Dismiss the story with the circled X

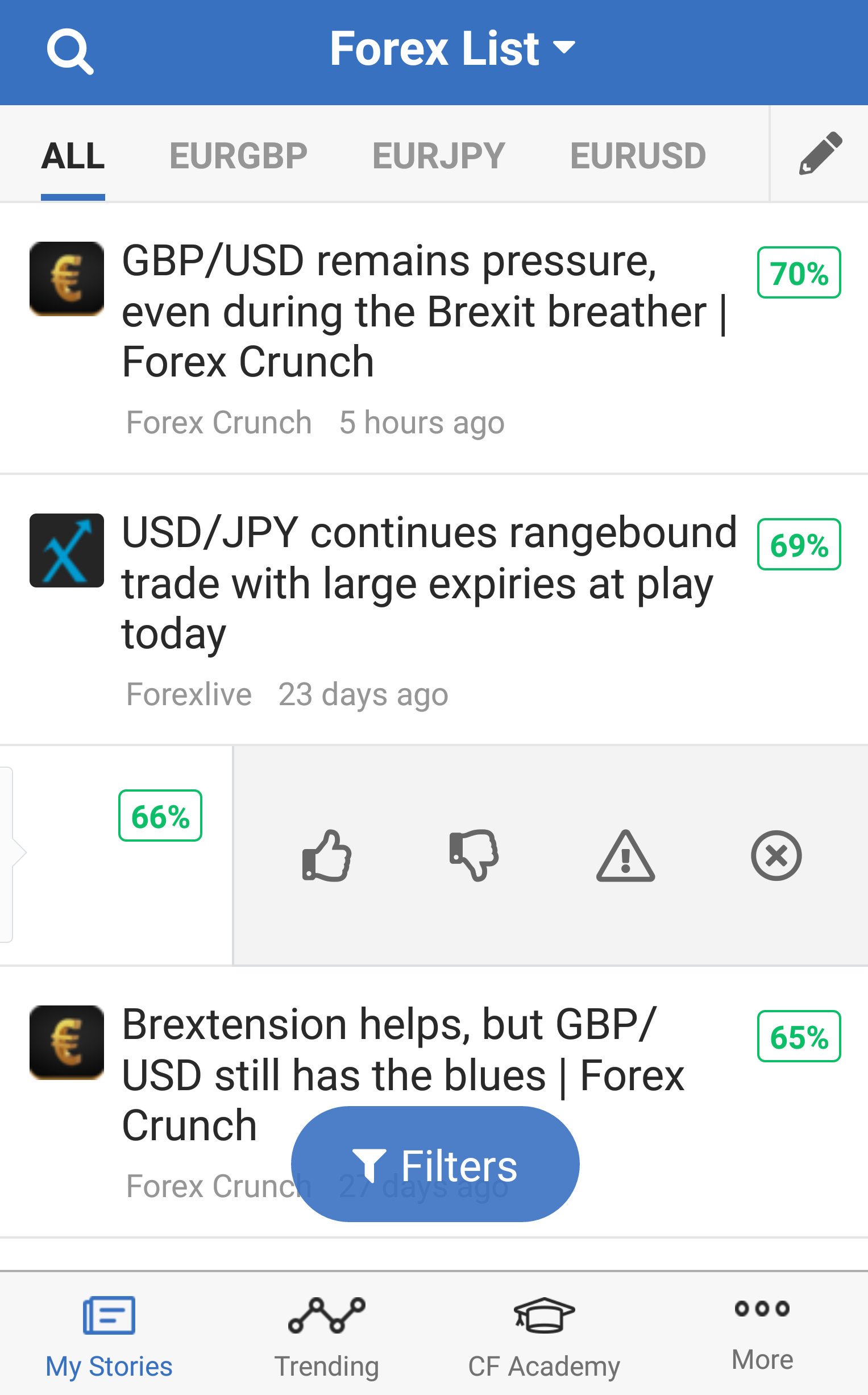[776, 856]
